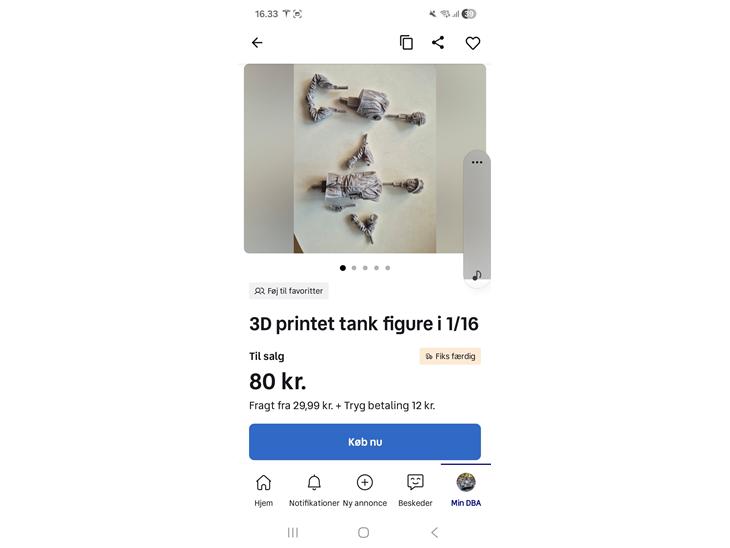Favorite the listing with the heart icon
Viewport: 730px width, 548px height.
tap(473, 43)
